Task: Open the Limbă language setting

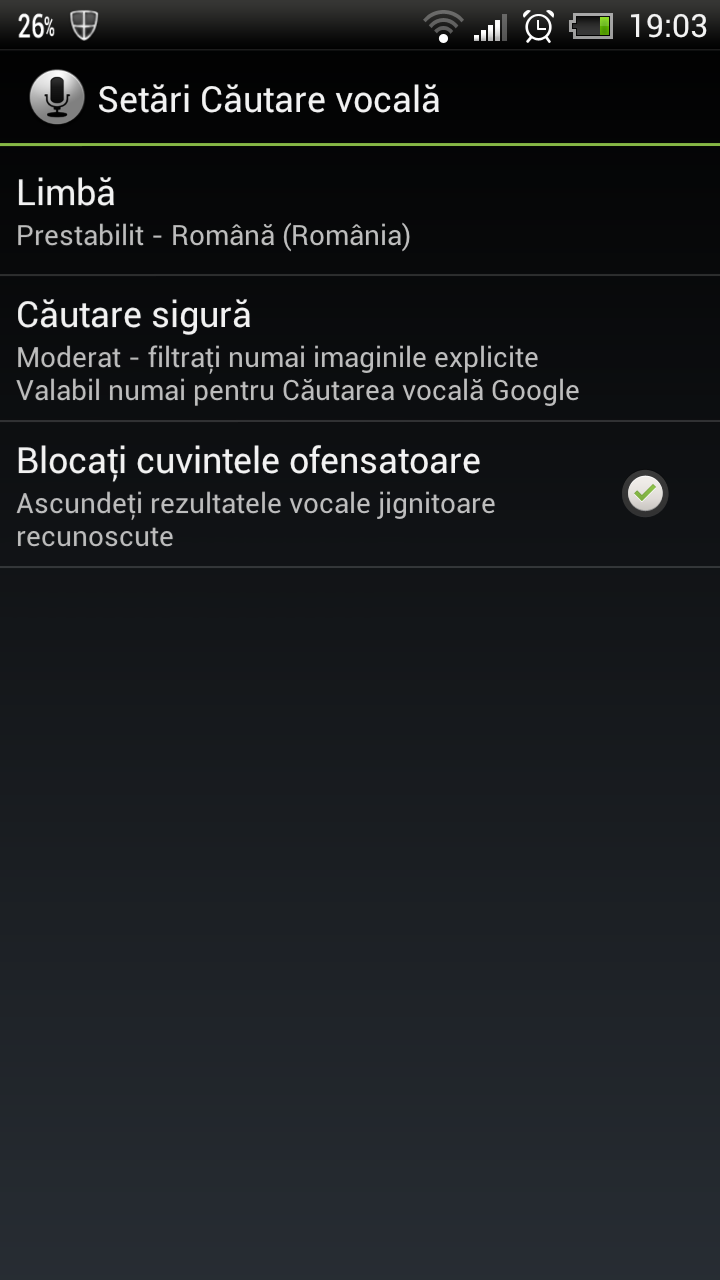Action: pyautogui.click(x=360, y=212)
